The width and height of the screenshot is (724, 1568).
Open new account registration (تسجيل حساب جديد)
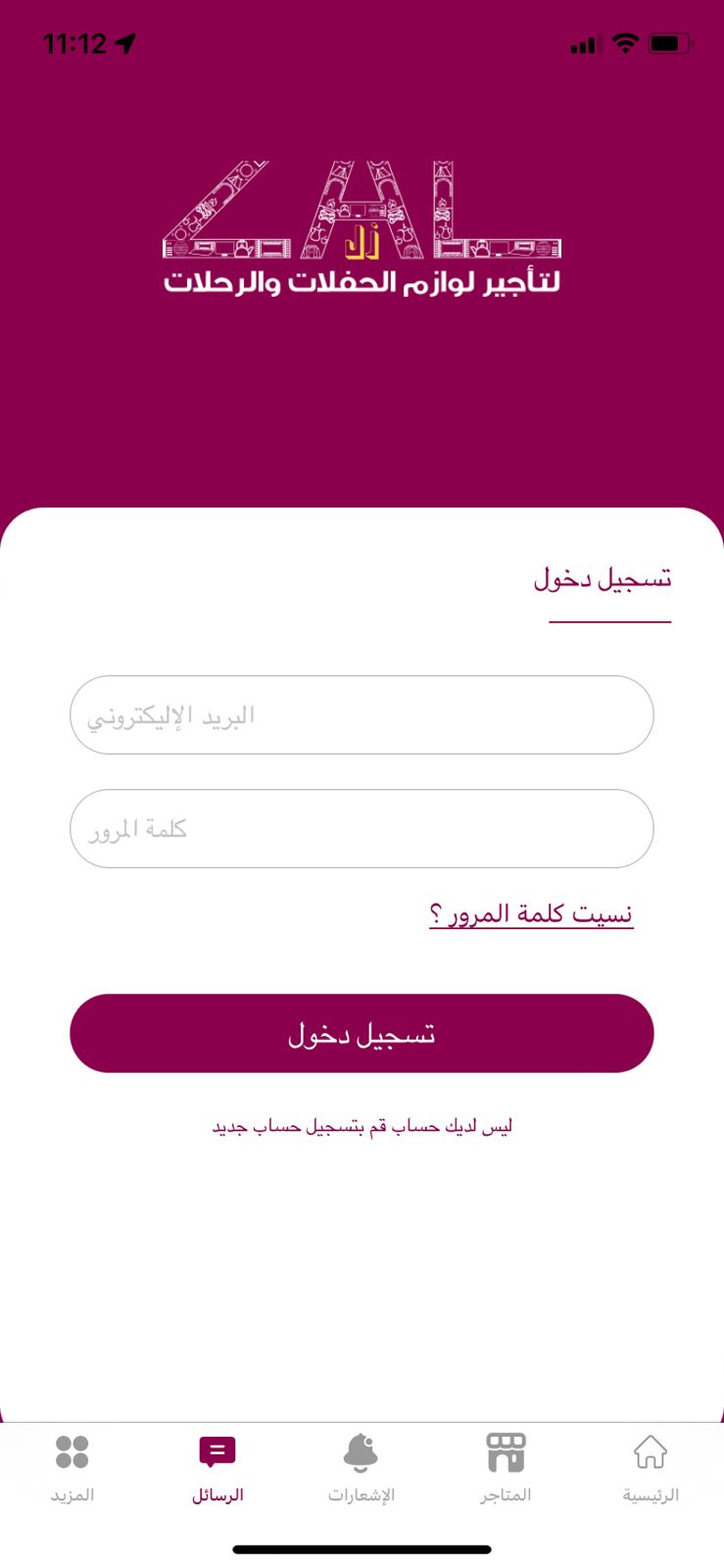[362, 1126]
